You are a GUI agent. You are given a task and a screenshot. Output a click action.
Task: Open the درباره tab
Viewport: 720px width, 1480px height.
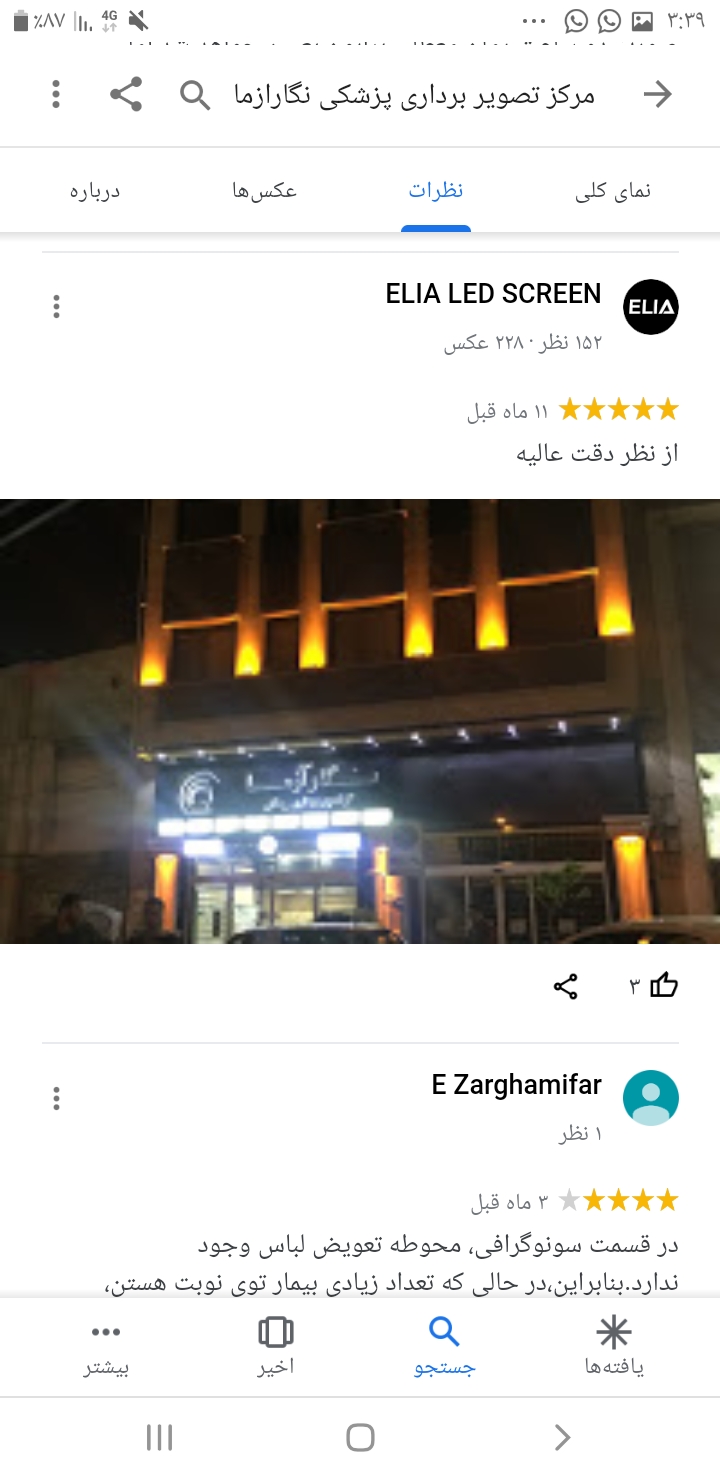tap(95, 191)
